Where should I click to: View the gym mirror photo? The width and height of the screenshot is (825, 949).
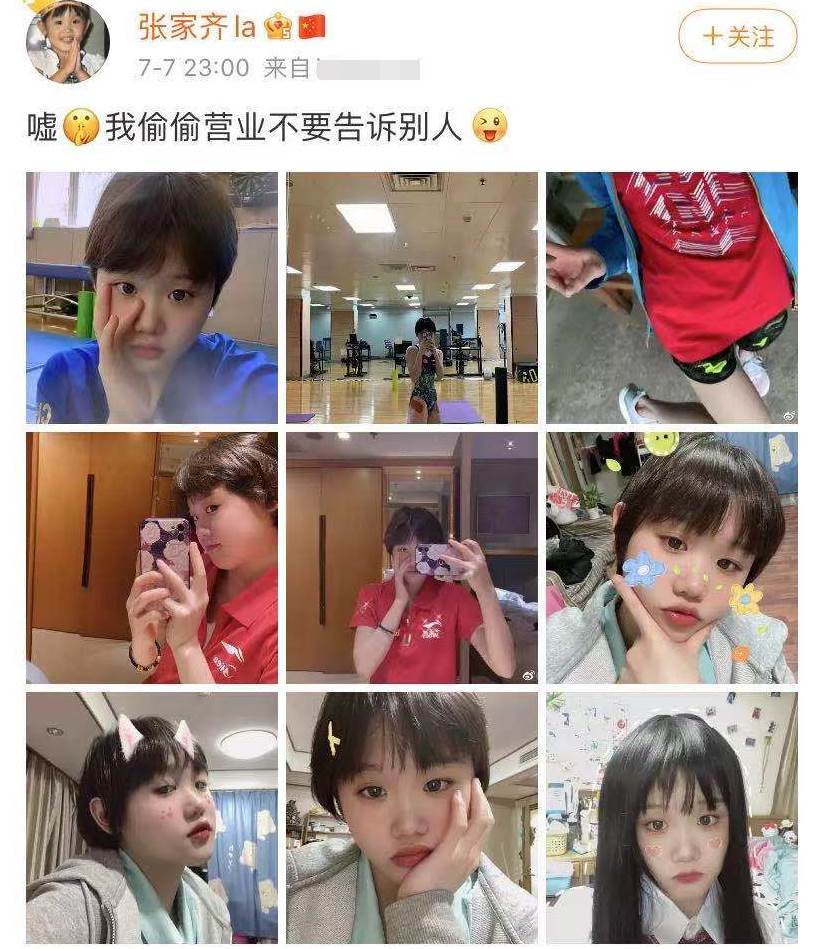click(x=412, y=298)
